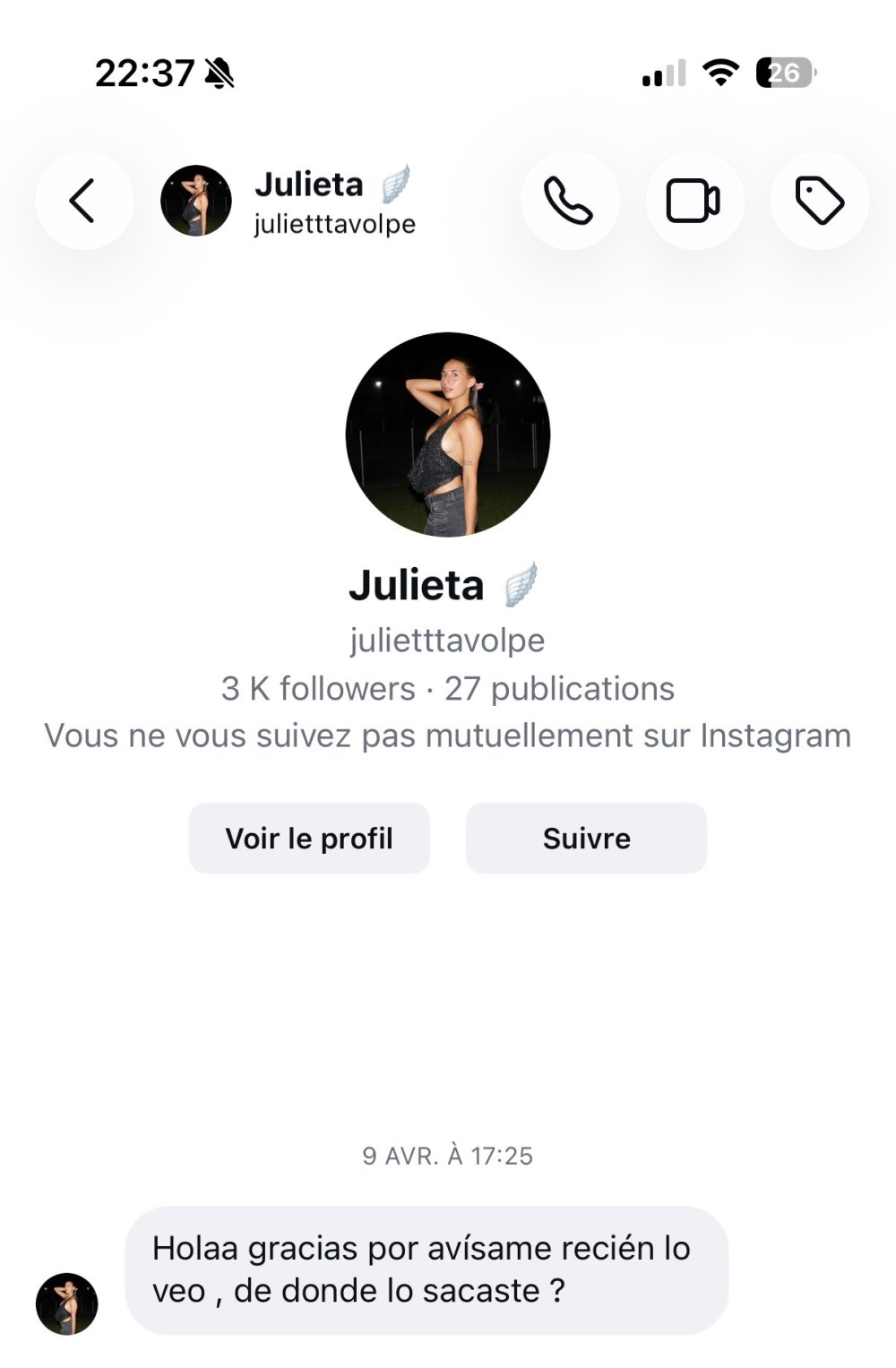
Task: Go back to the messages list
Action: 83,201
